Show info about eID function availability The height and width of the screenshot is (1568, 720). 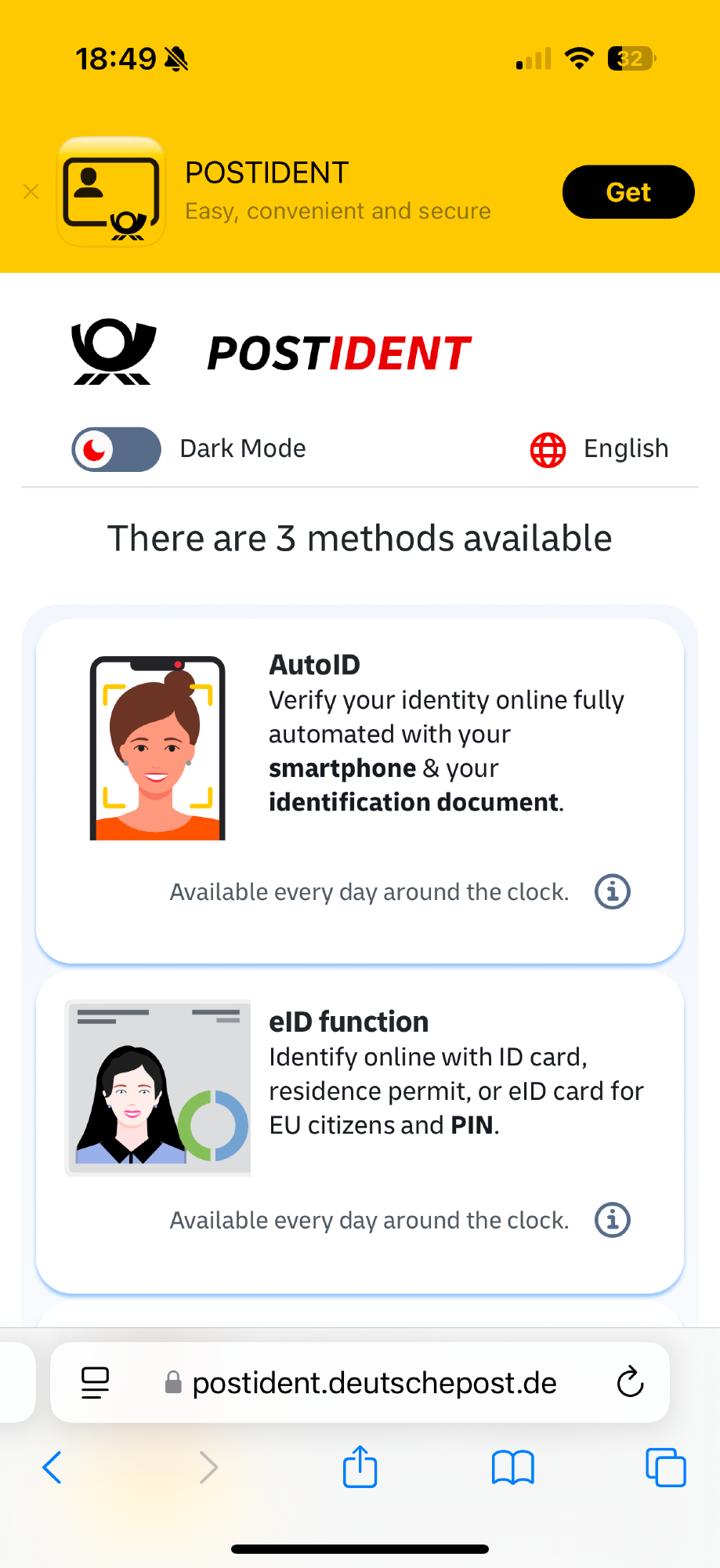(612, 1220)
